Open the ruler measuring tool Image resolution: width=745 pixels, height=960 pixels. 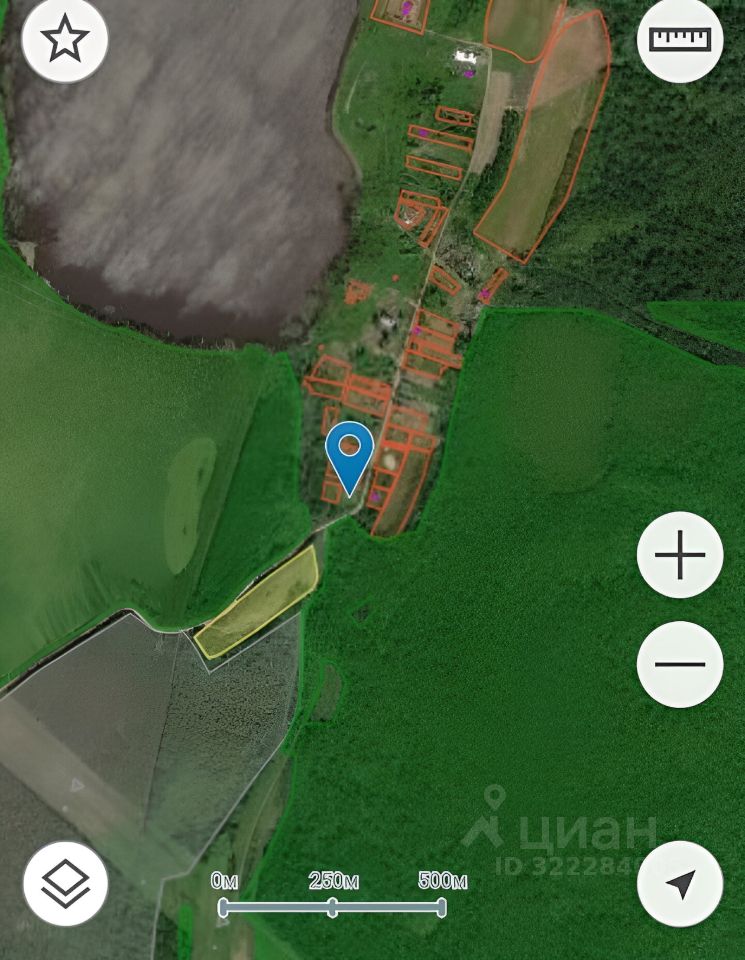click(x=680, y=40)
